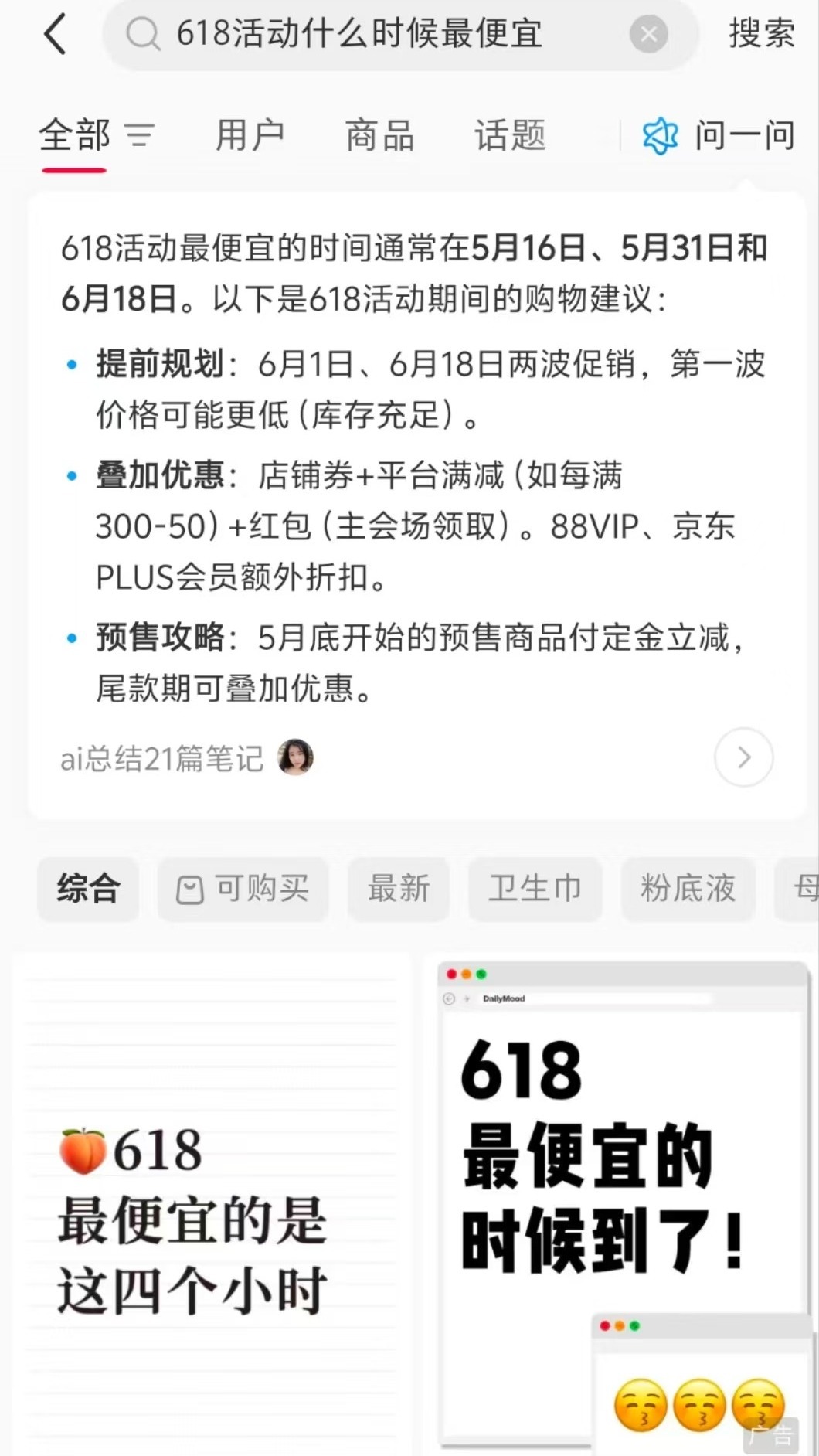This screenshot has height=1456, width=819.
Task: Apply the 卫生巾 filter chip
Action: click(535, 889)
